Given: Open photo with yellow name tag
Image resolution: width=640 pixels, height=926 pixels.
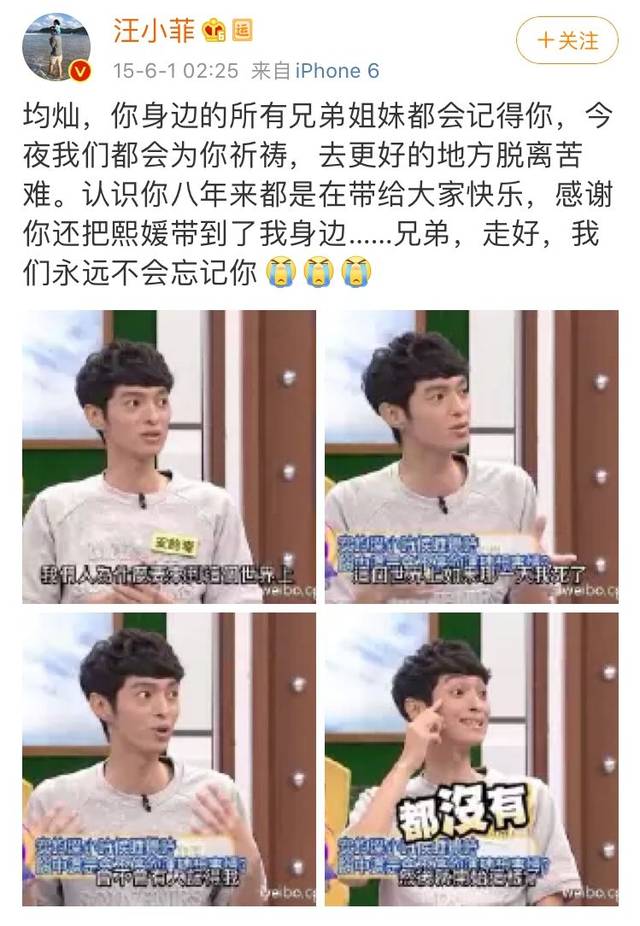Looking at the screenshot, I should click(168, 457).
